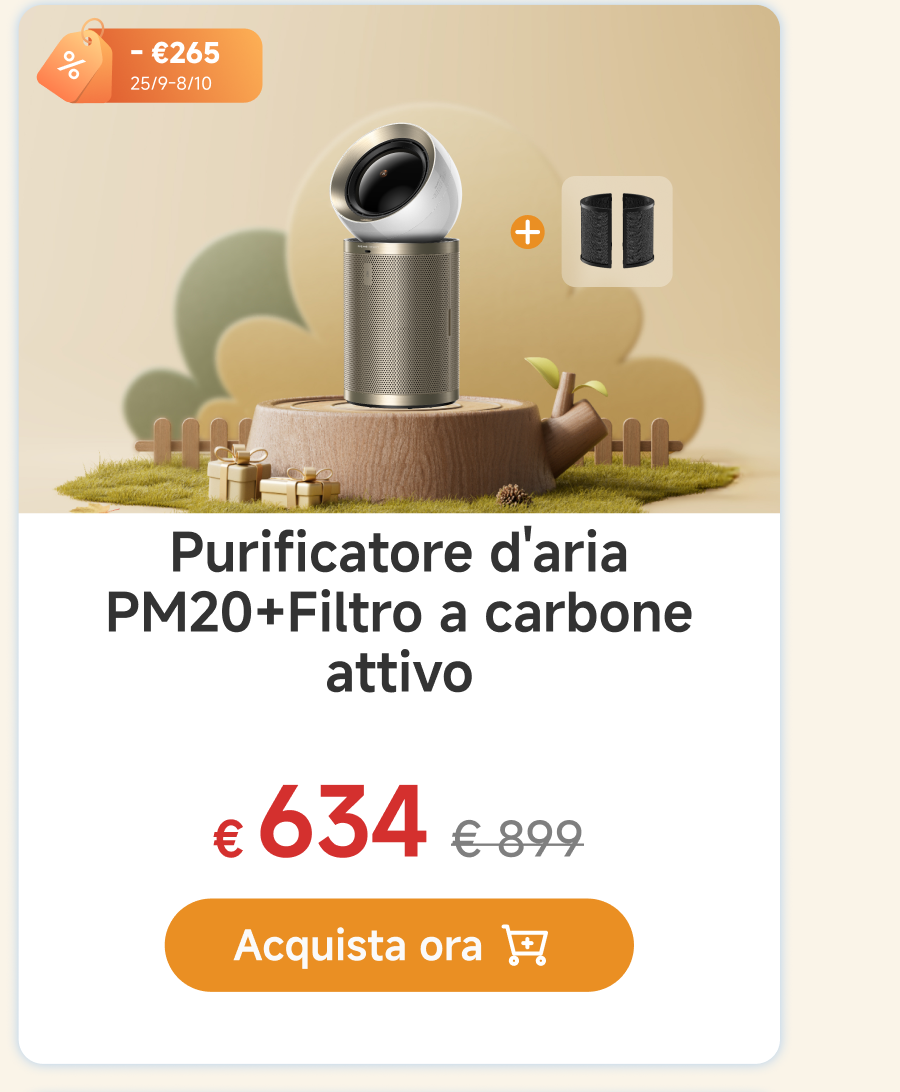The width and height of the screenshot is (900, 1092).
Task: Tap the Acquista ora button
Action: [398, 945]
